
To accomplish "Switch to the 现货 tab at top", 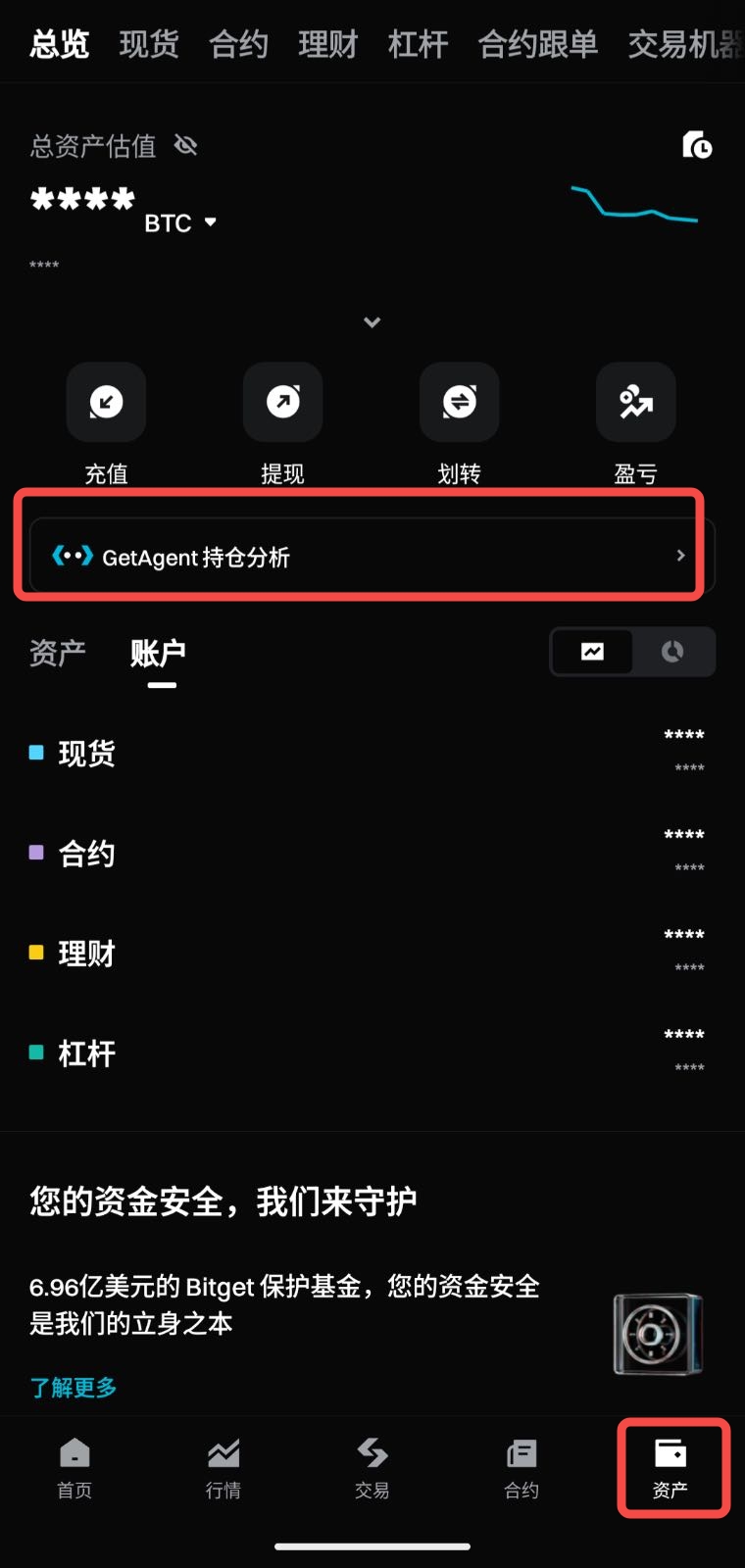I will (148, 43).
